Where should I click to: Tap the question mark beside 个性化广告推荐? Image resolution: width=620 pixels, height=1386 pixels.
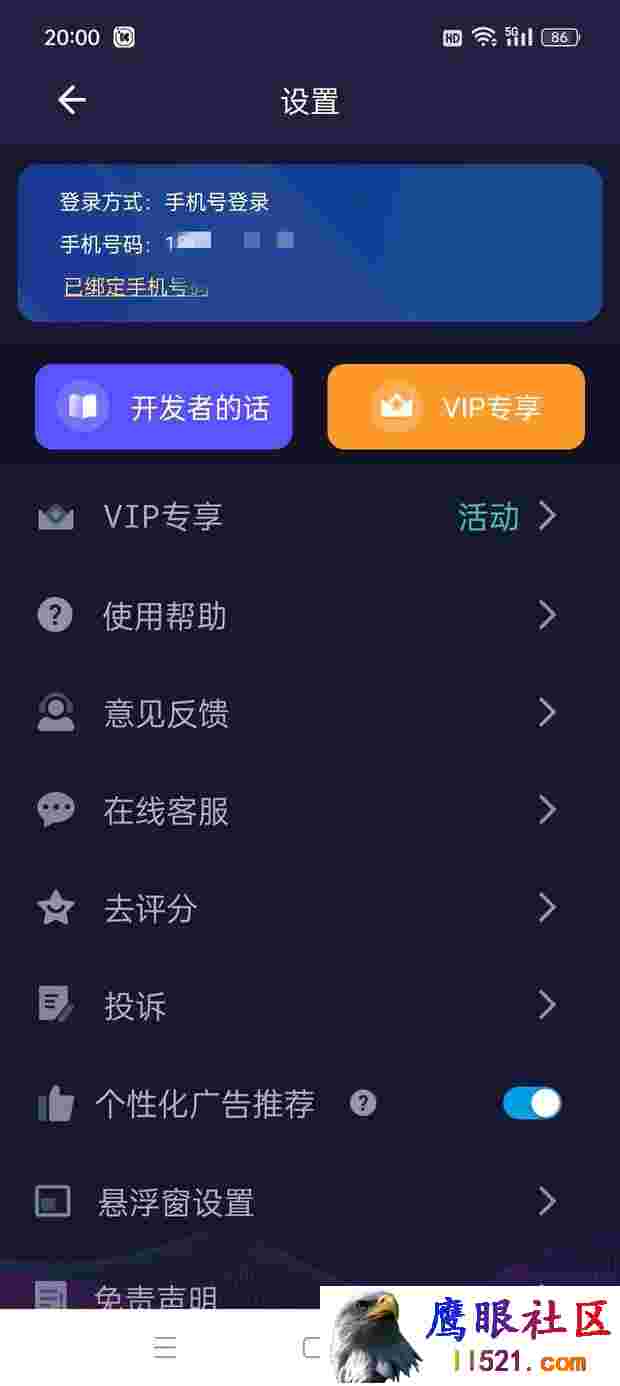[x=363, y=1103]
